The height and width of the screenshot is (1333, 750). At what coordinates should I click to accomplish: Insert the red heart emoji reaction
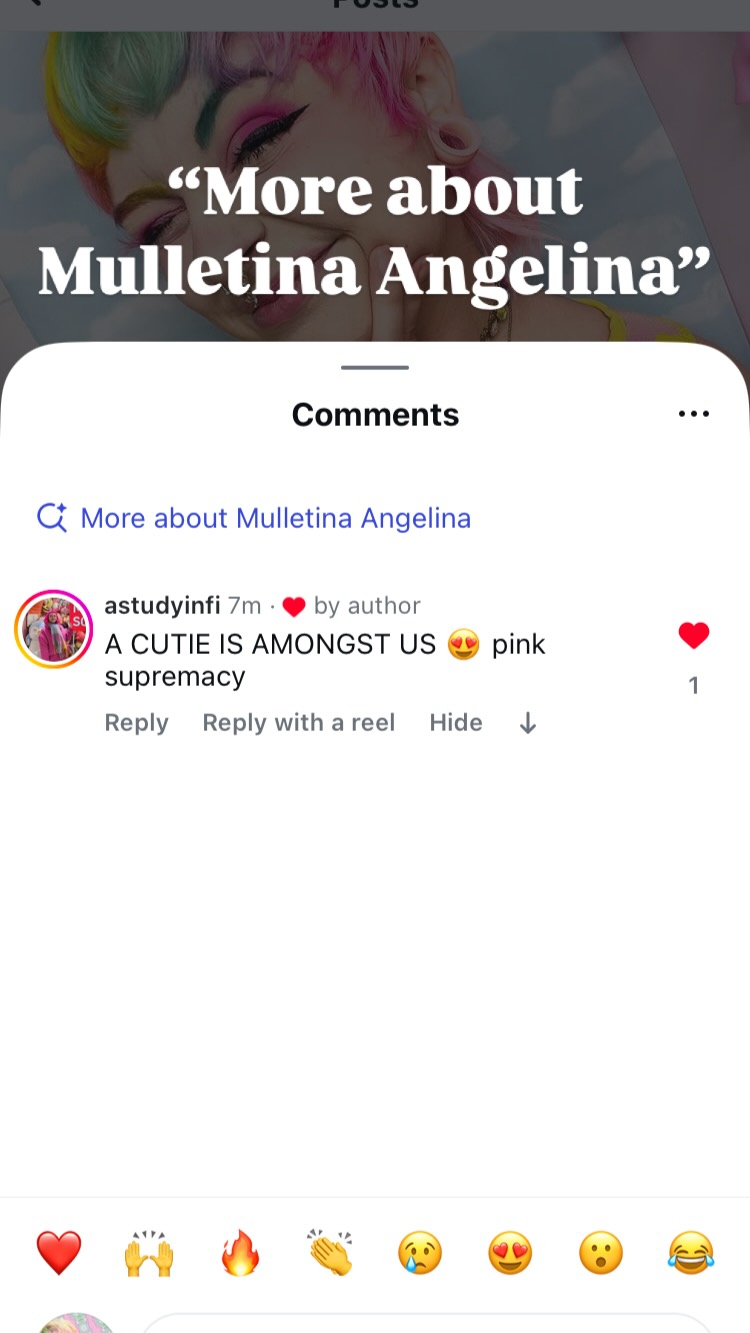[59, 1252]
